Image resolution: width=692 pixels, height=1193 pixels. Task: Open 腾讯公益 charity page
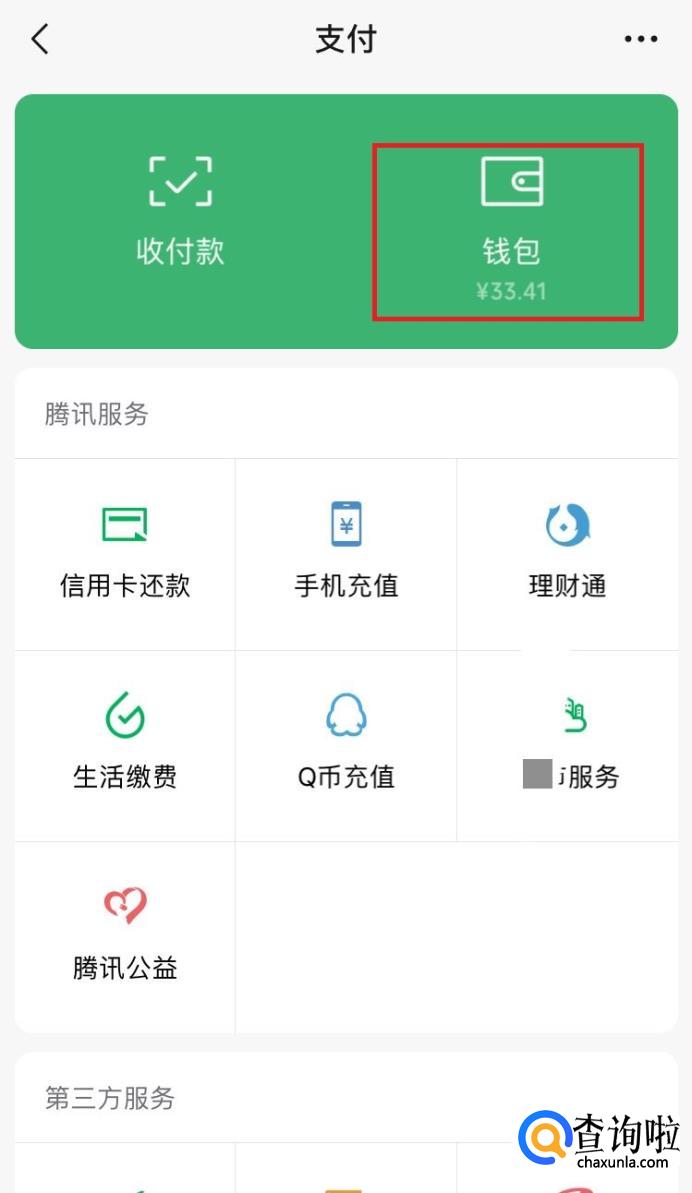tap(125, 936)
